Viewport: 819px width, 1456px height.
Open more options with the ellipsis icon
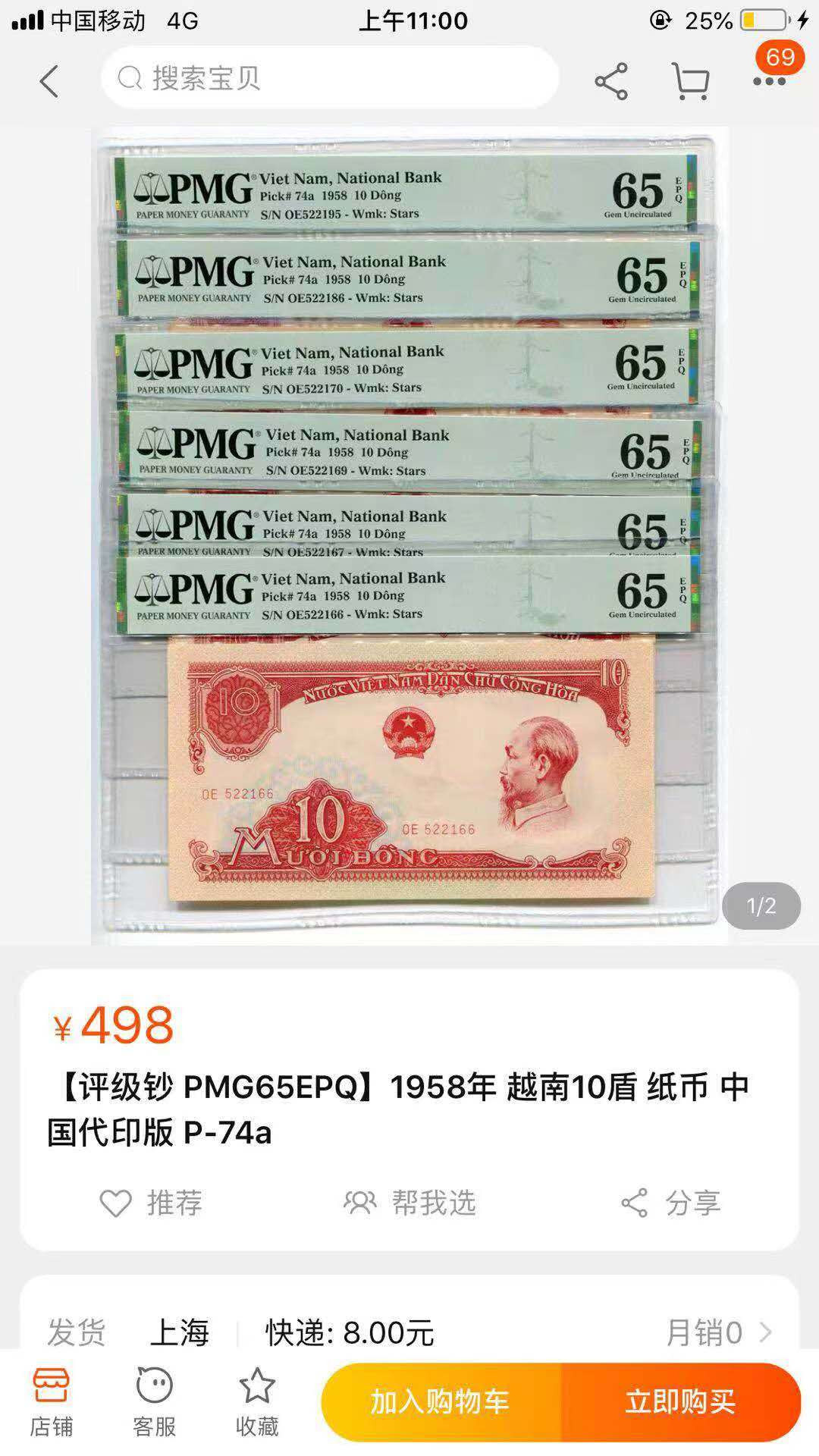pyautogui.click(x=771, y=82)
